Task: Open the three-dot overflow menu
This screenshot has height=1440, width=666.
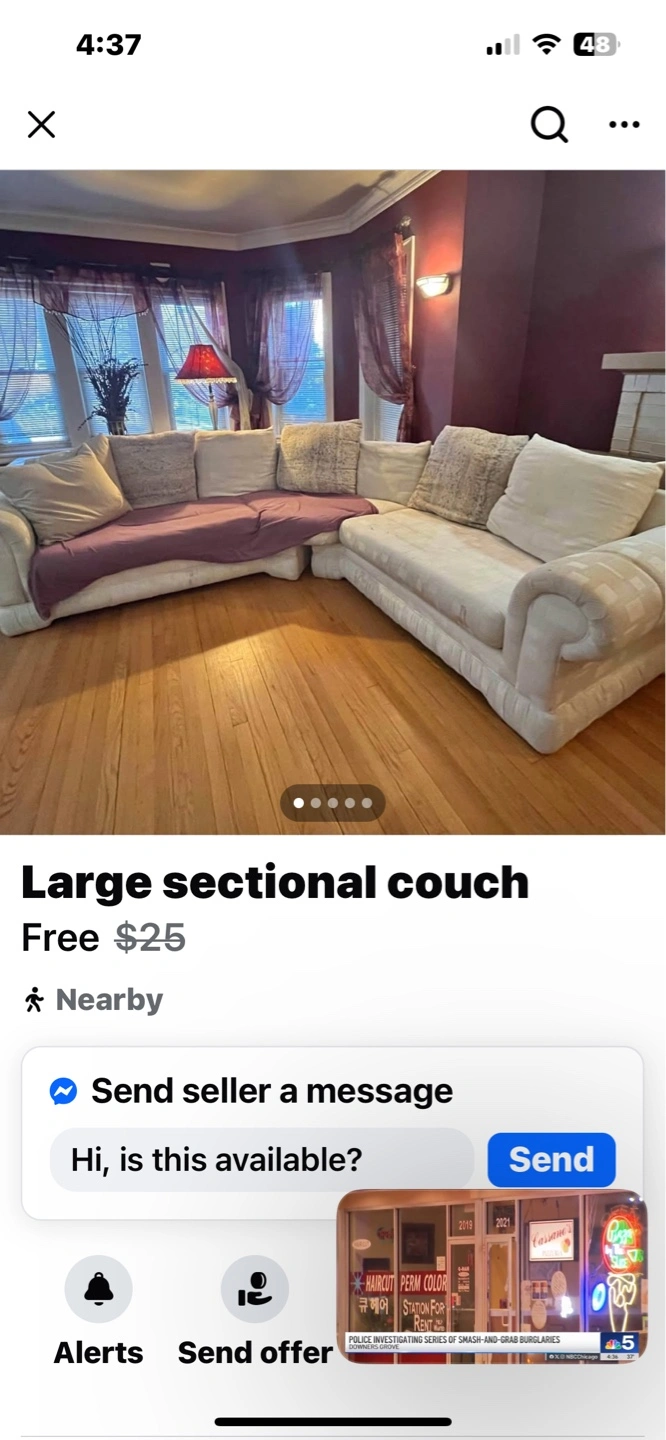Action: 624,125
